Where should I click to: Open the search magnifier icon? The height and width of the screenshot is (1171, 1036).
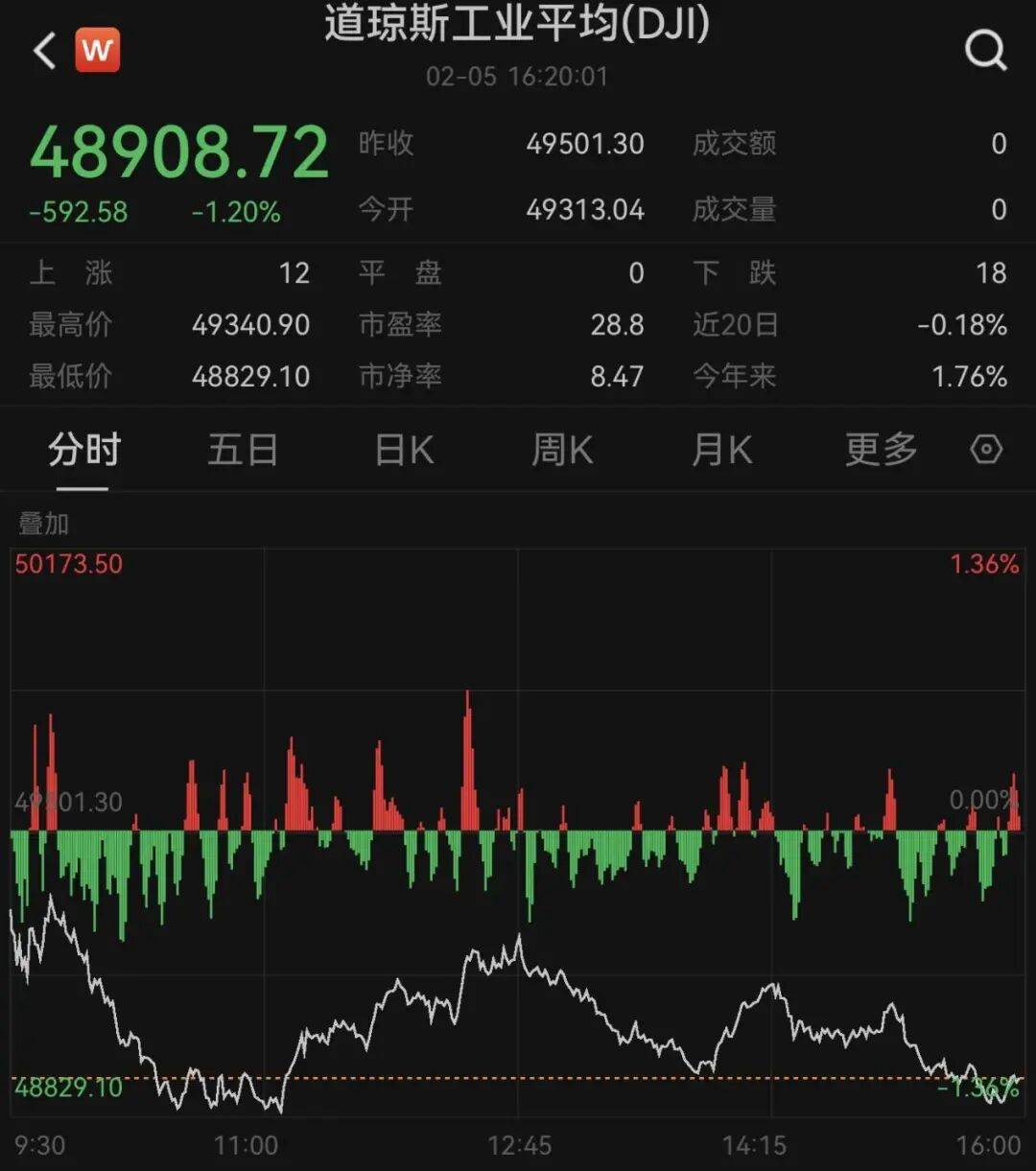point(985,50)
